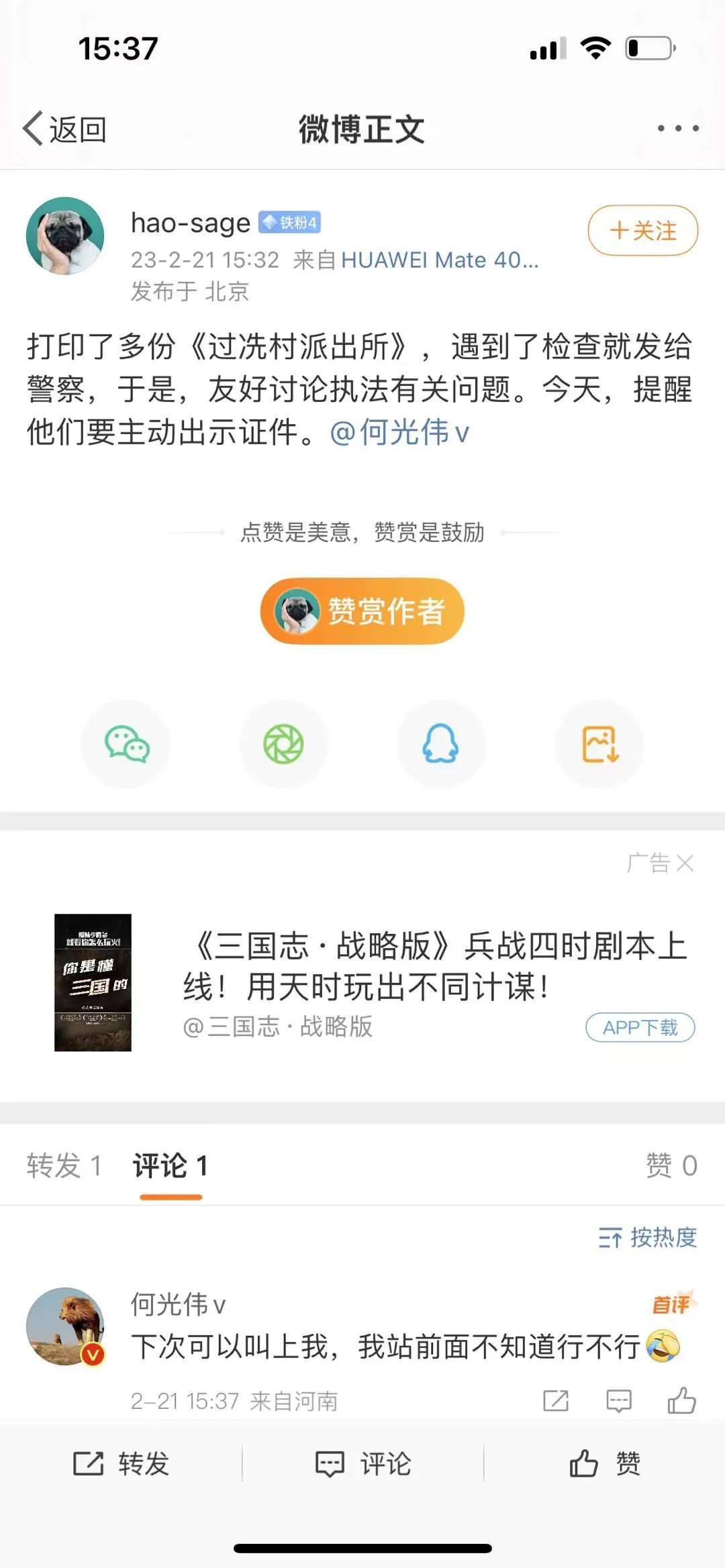Share to WeChat Moments
The width and height of the screenshot is (725, 1568).
283,744
